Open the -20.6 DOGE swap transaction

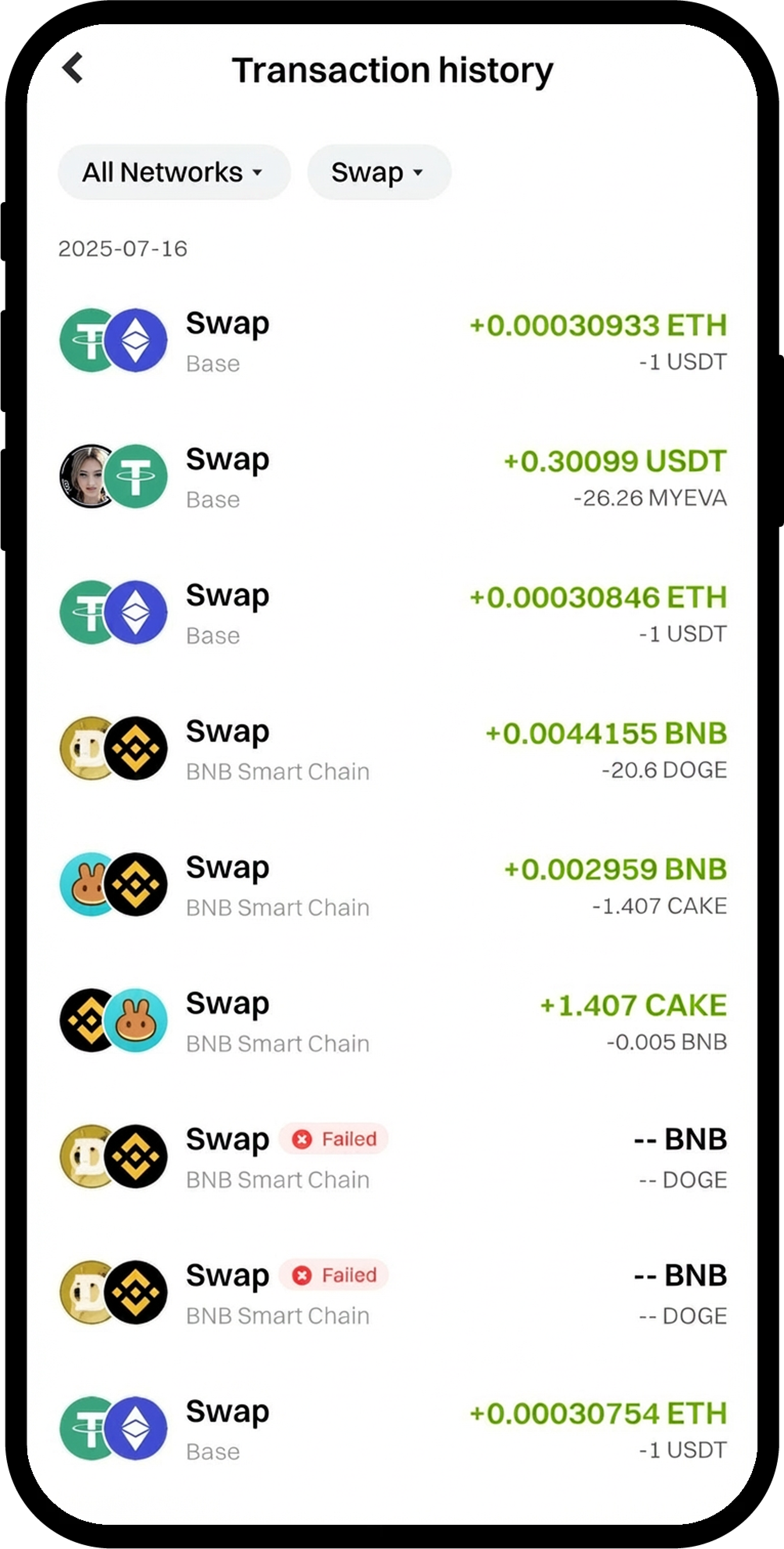(x=392, y=749)
